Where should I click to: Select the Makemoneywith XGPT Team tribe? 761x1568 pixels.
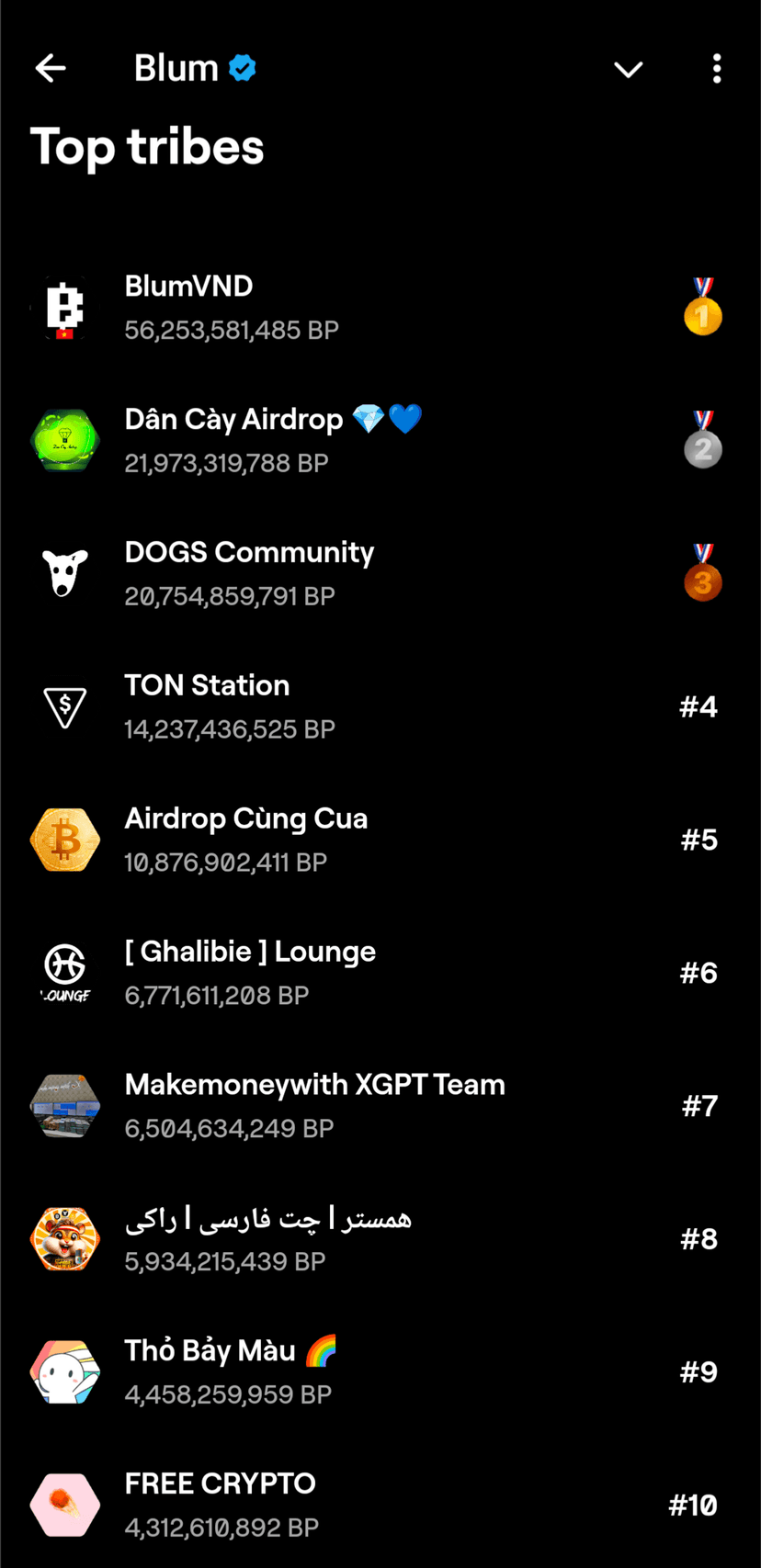tap(368, 1106)
